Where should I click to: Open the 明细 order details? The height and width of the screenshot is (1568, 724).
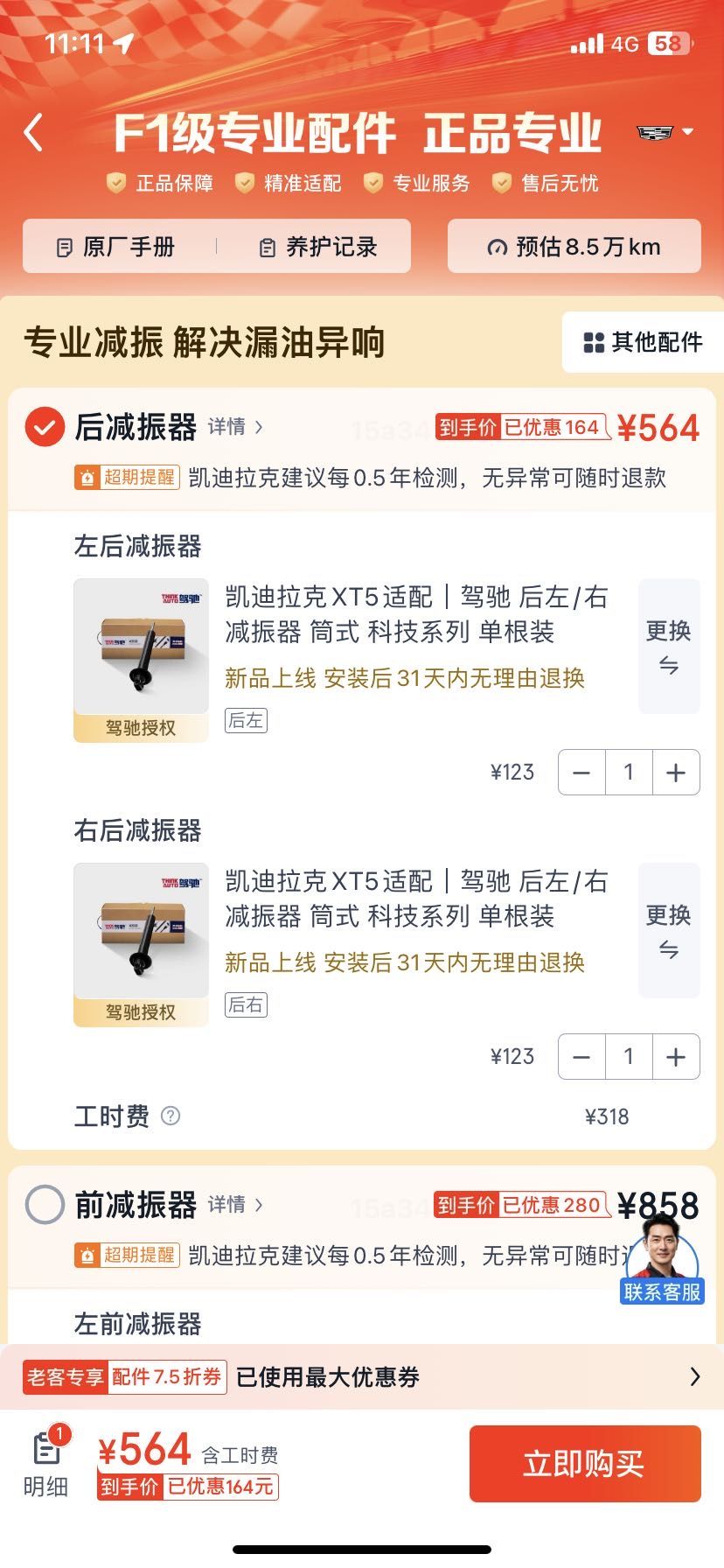click(x=46, y=1465)
